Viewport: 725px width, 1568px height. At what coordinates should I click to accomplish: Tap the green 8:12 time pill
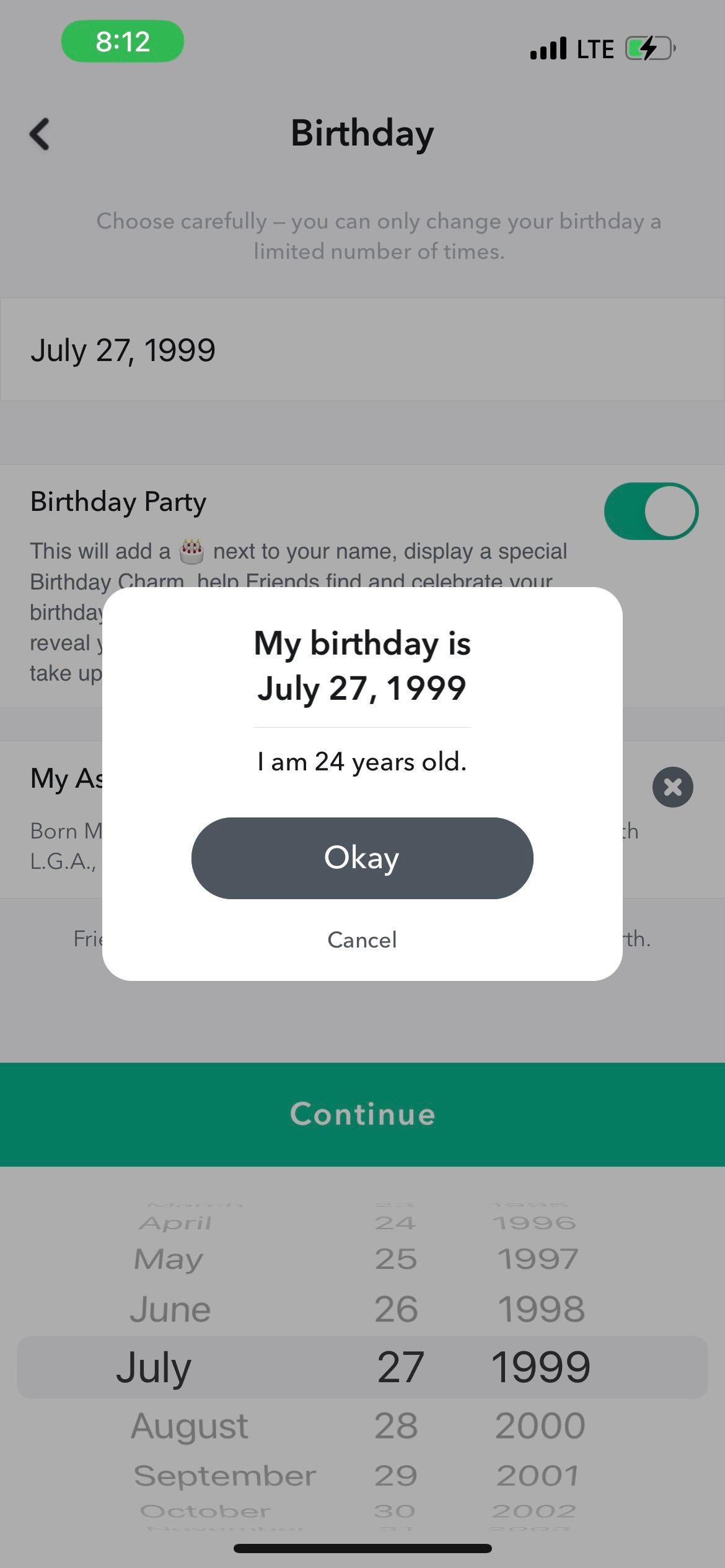(x=122, y=41)
